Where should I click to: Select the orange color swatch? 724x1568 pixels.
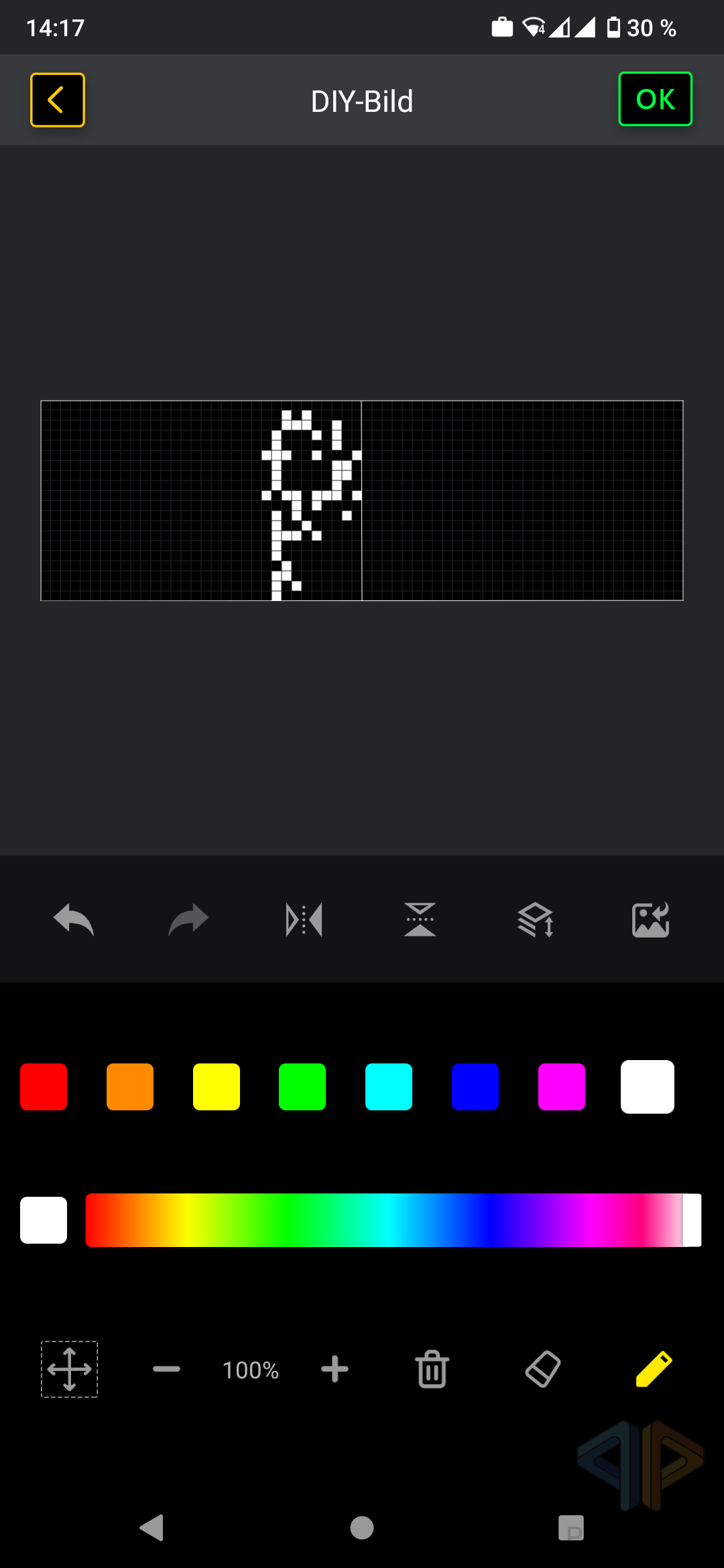(x=130, y=1087)
